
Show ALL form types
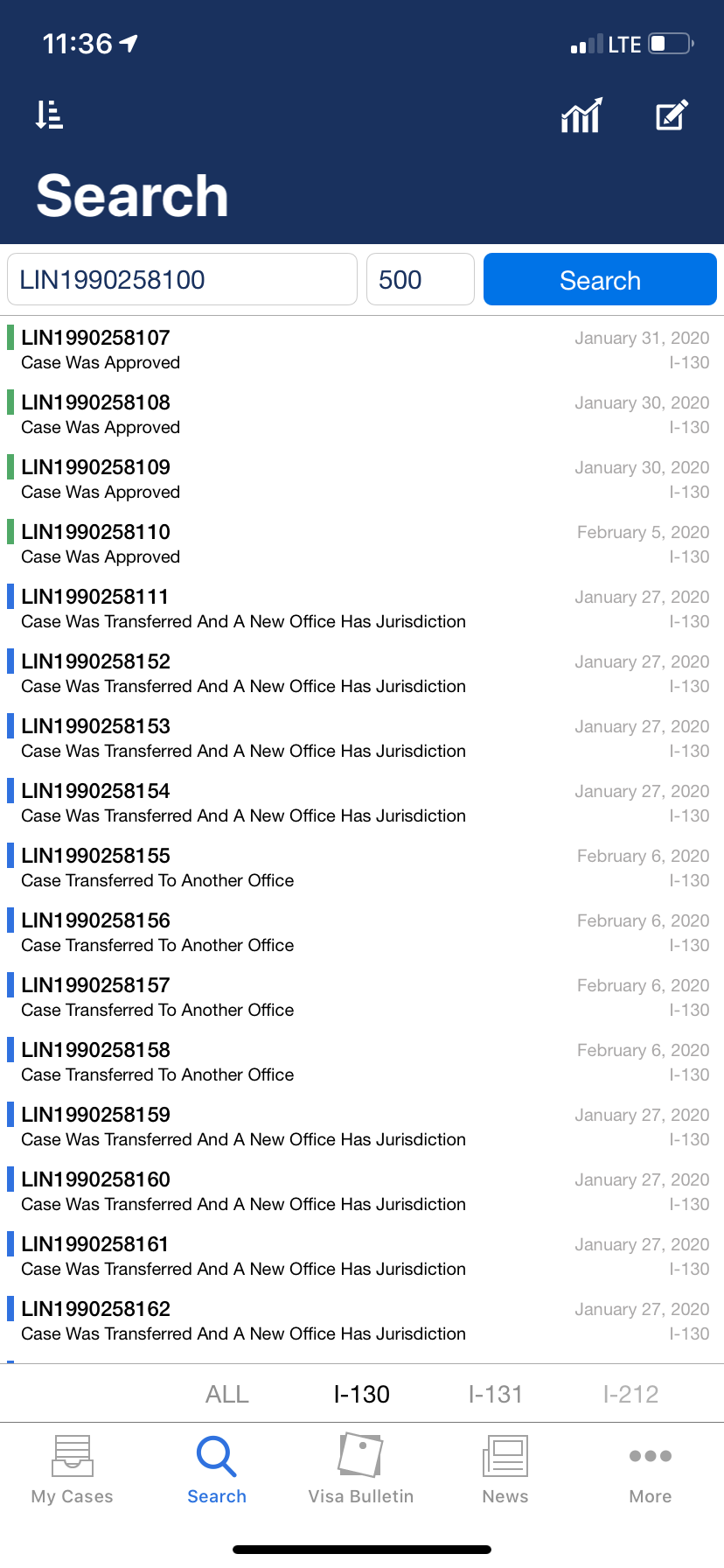(227, 1394)
